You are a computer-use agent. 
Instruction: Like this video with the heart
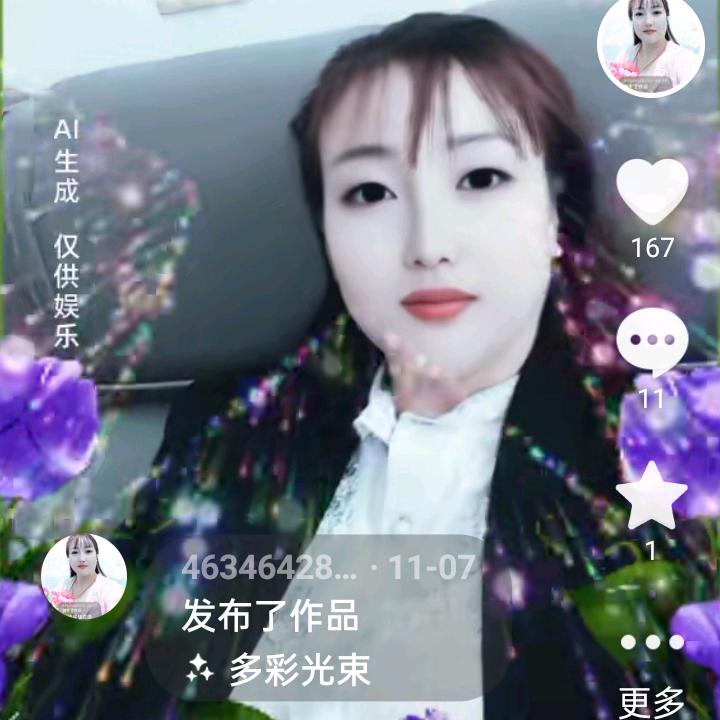652,192
